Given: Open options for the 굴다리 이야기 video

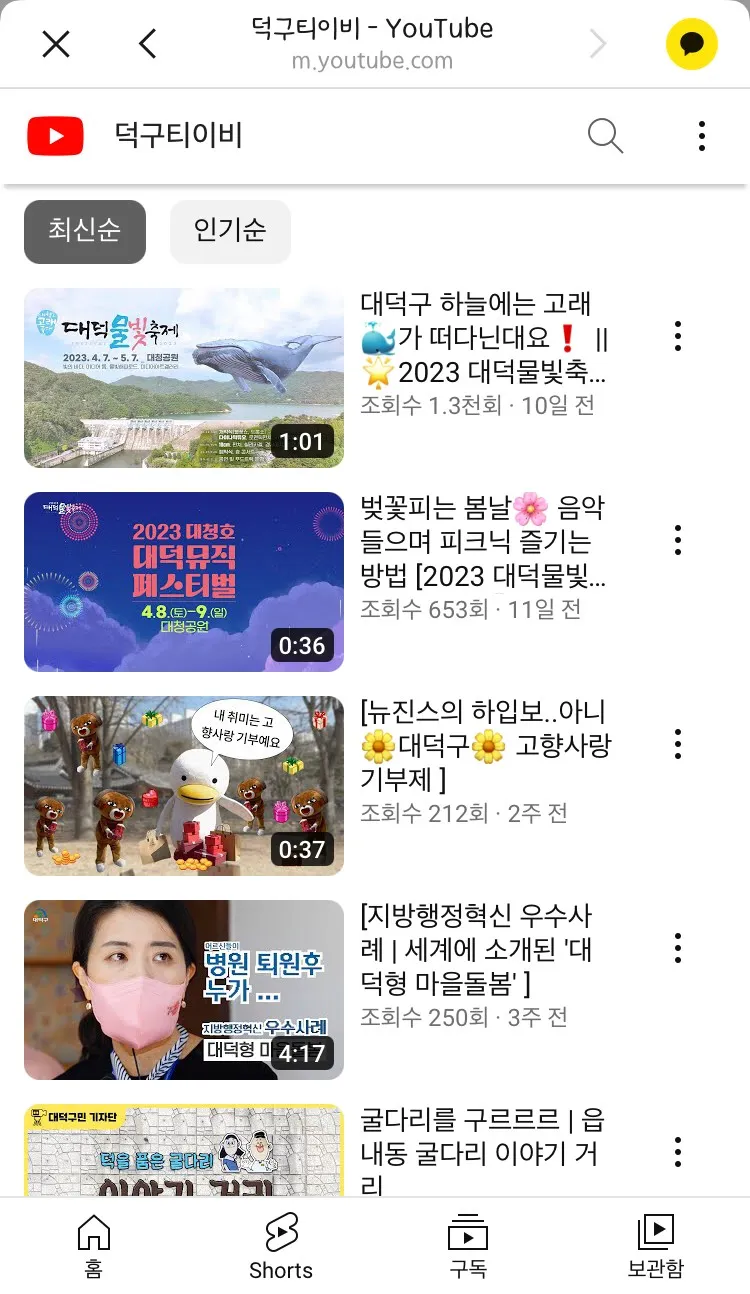Looking at the screenshot, I should (678, 1152).
